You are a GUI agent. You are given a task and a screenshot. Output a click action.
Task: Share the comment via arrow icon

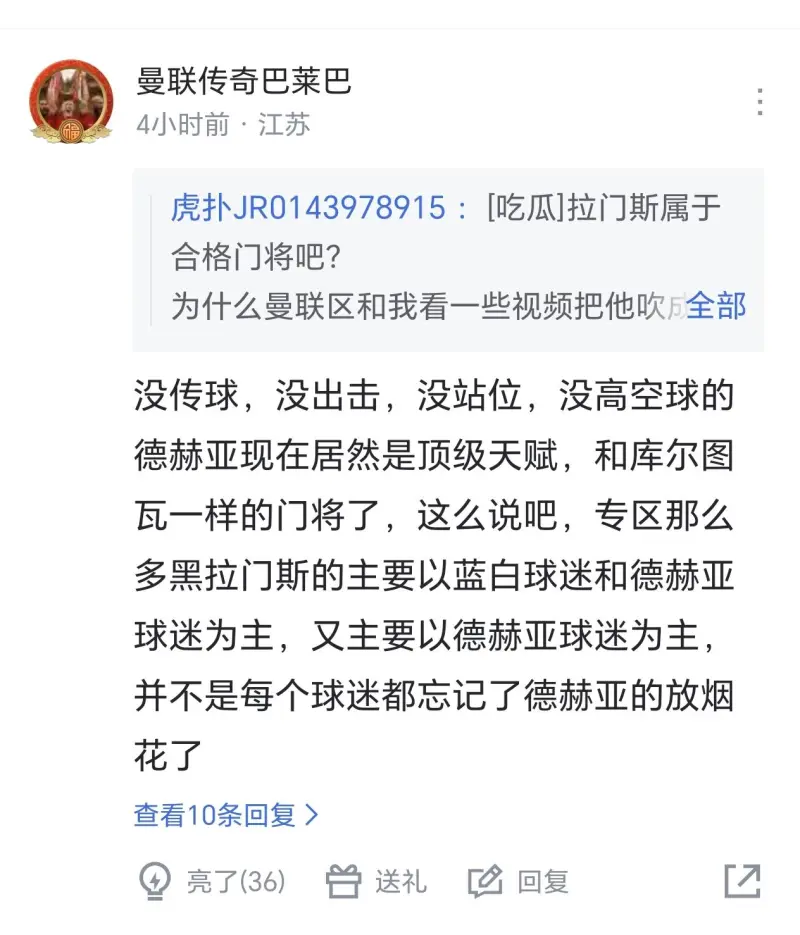click(x=742, y=881)
